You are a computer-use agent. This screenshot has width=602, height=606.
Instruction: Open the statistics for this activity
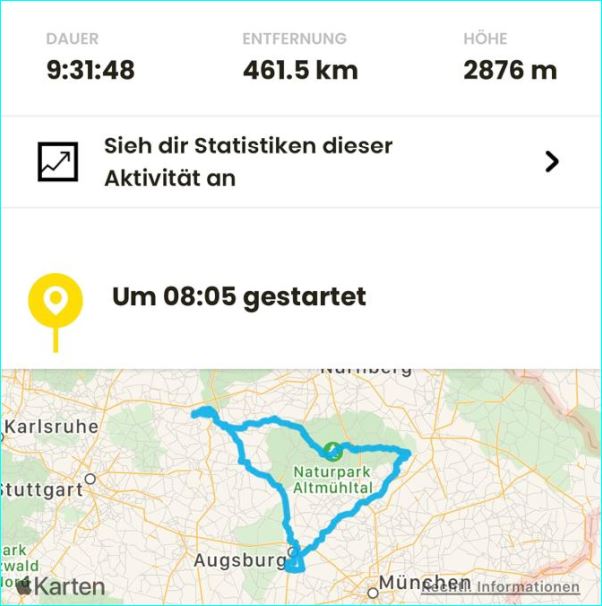point(300,161)
